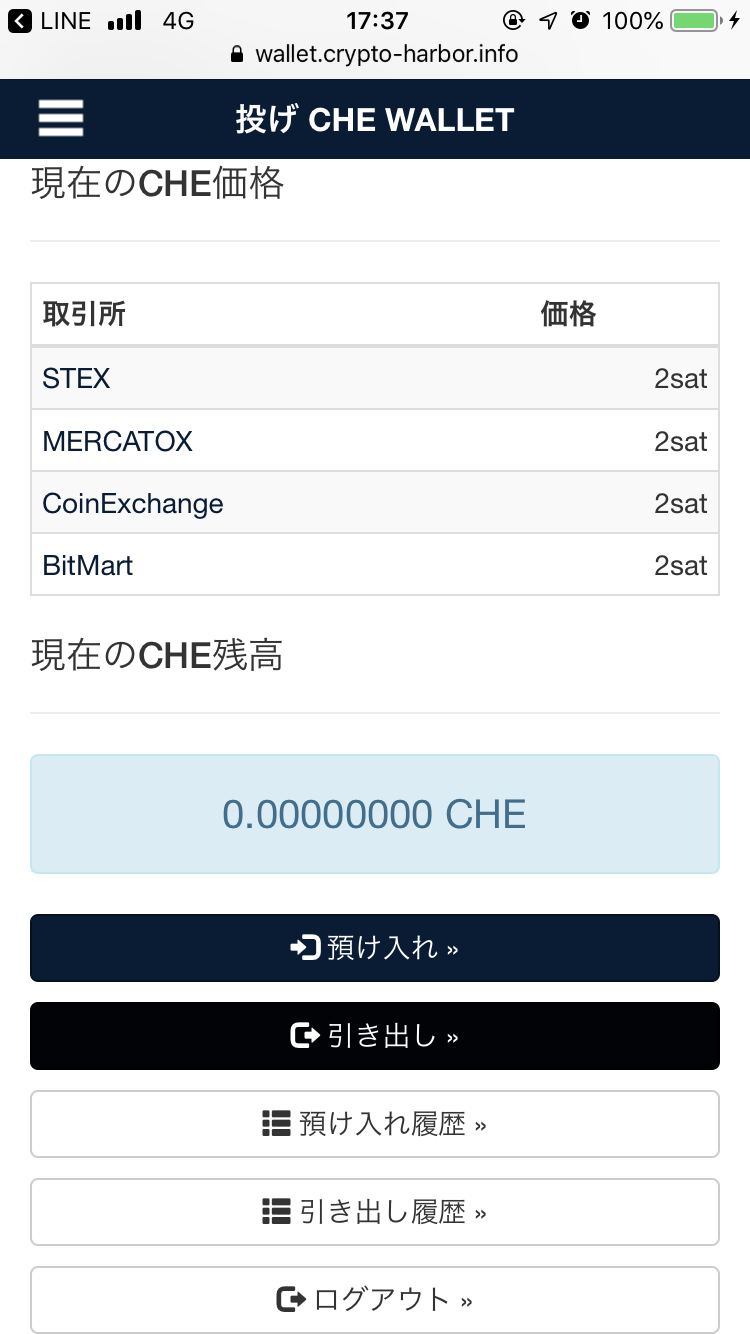Image resolution: width=750 pixels, height=1334 pixels.
Task: Open the hamburger menu
Action: point(61,119)
